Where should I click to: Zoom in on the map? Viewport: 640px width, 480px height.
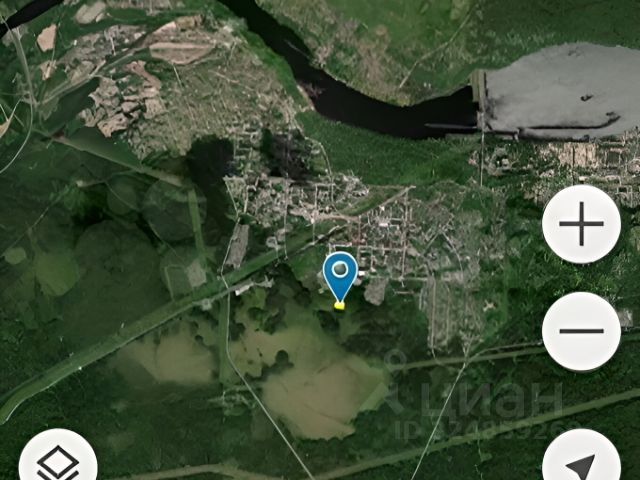(581, 225)
